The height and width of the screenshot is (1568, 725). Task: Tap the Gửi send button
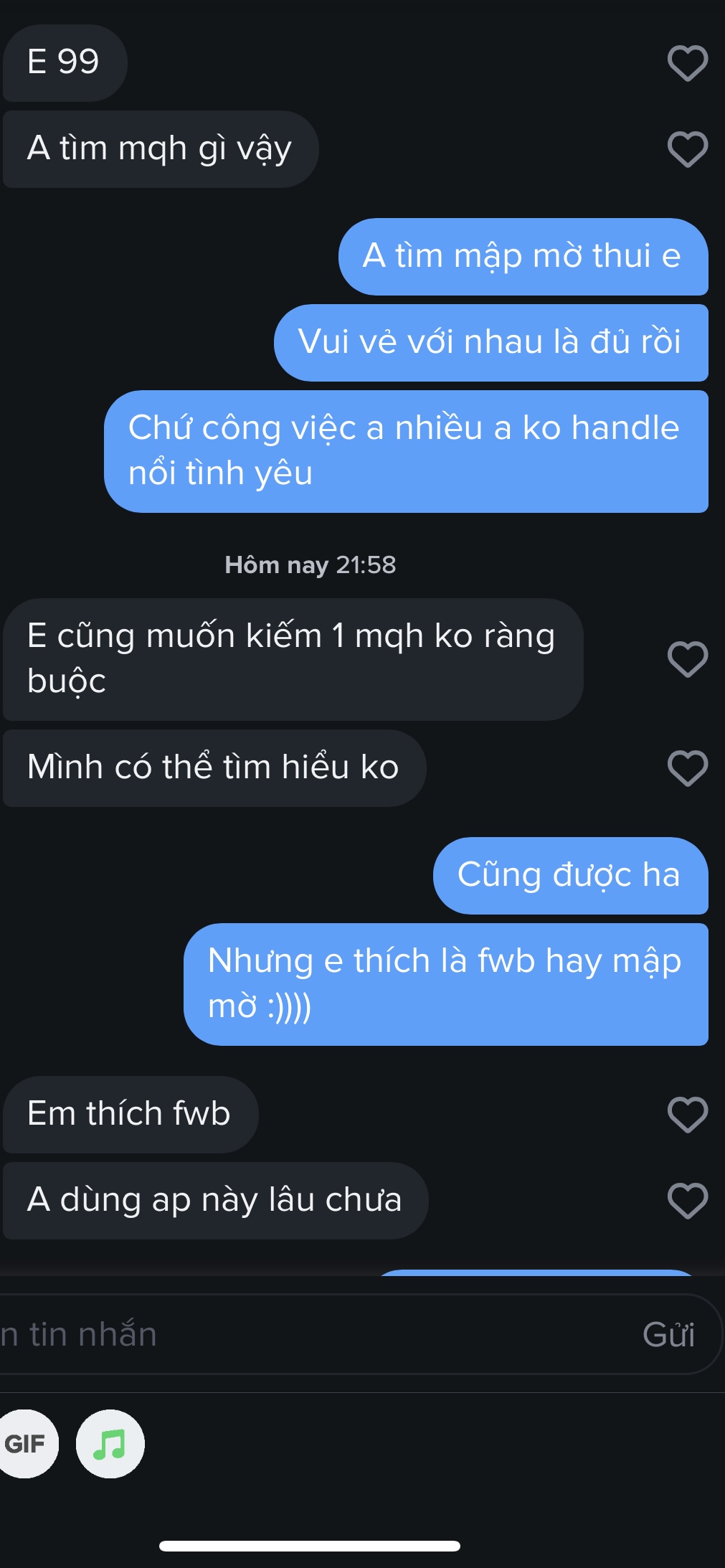click(x=668, y=1335)
